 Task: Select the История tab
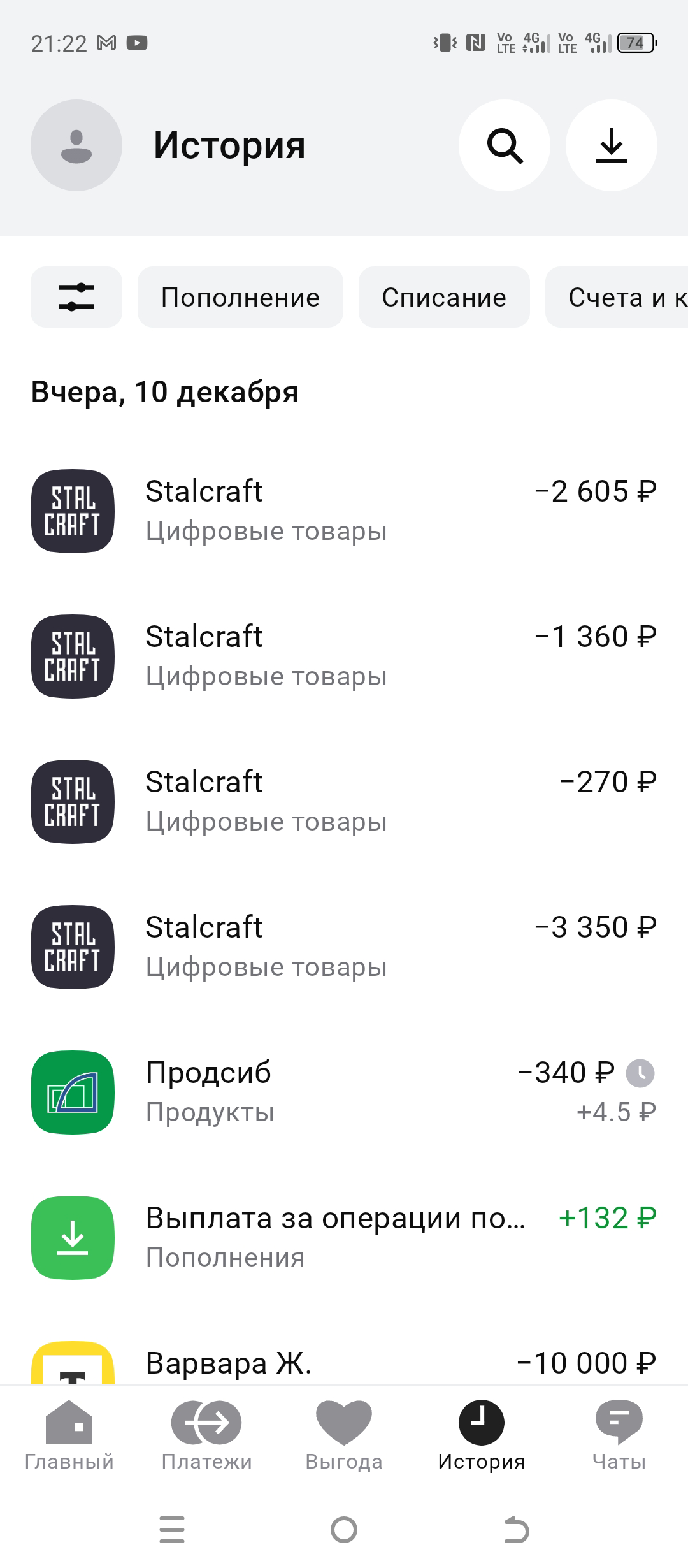(x=482, y=1435)
